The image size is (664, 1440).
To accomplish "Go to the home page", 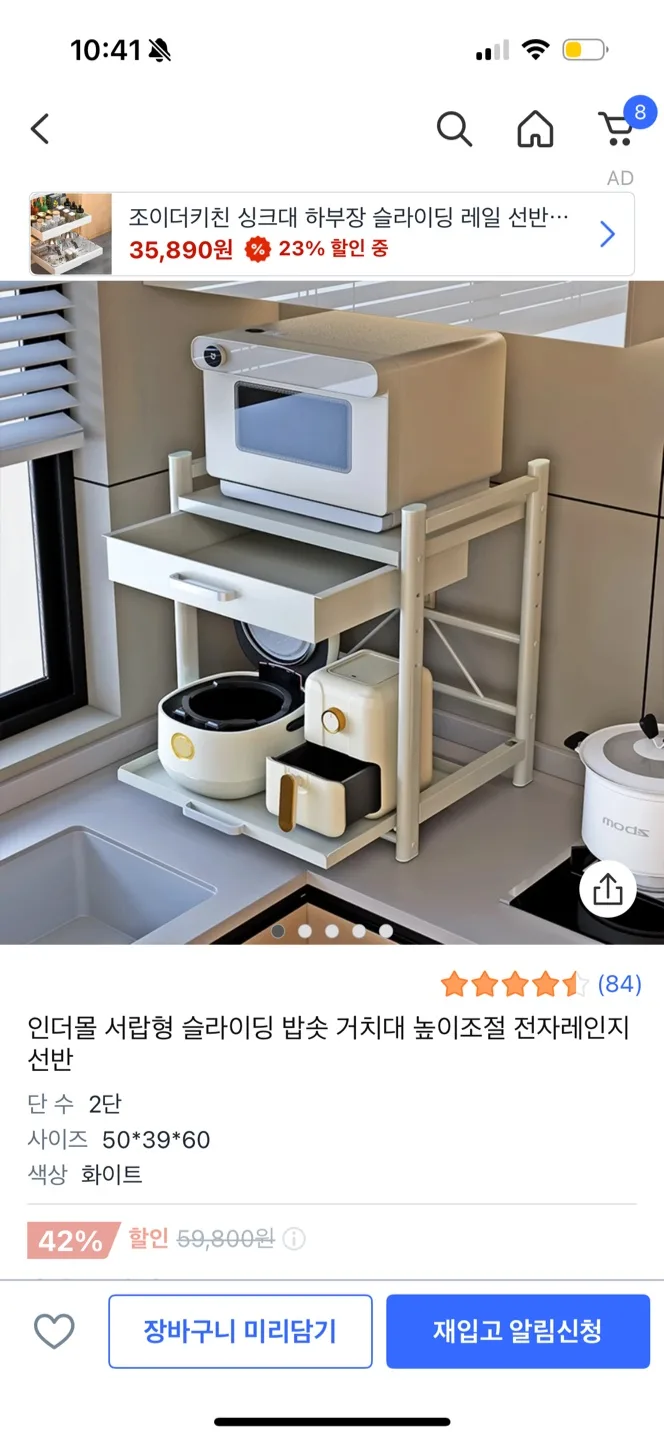I will pyautogui.click(x=535, y=129).
